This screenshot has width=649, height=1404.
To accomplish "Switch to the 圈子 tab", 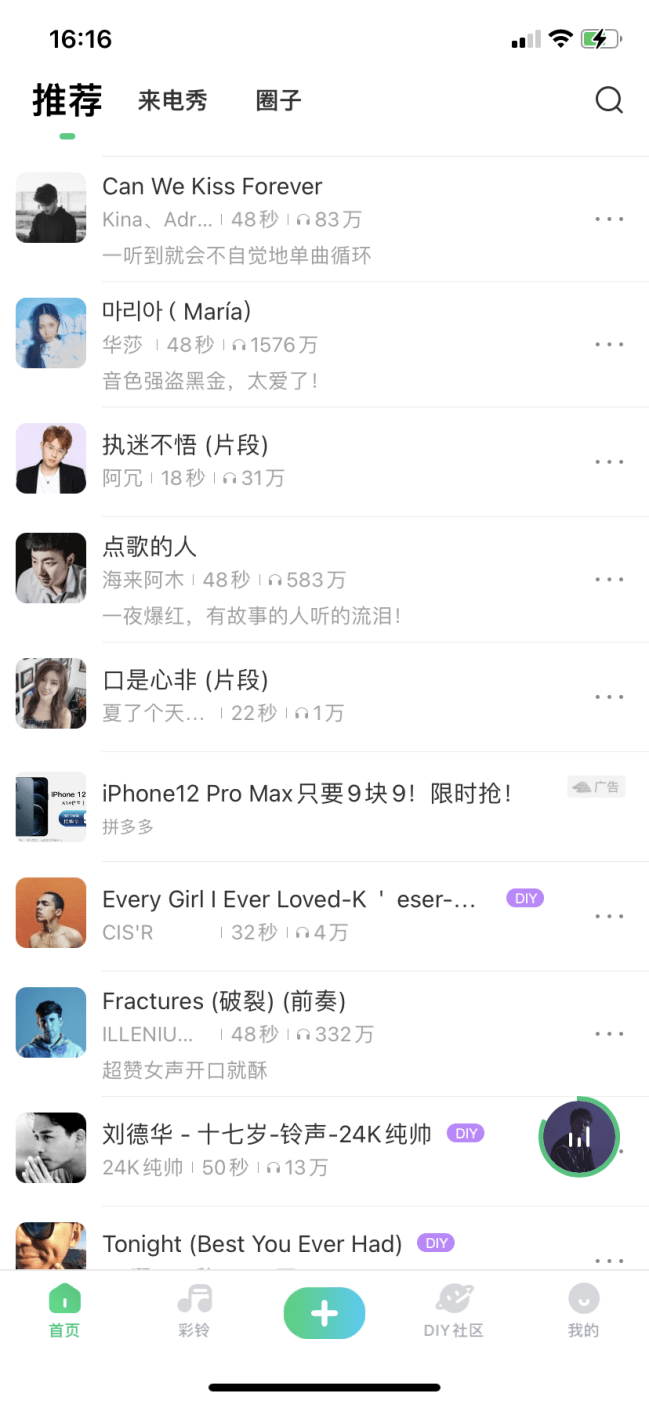I will (x=278, y=101).
